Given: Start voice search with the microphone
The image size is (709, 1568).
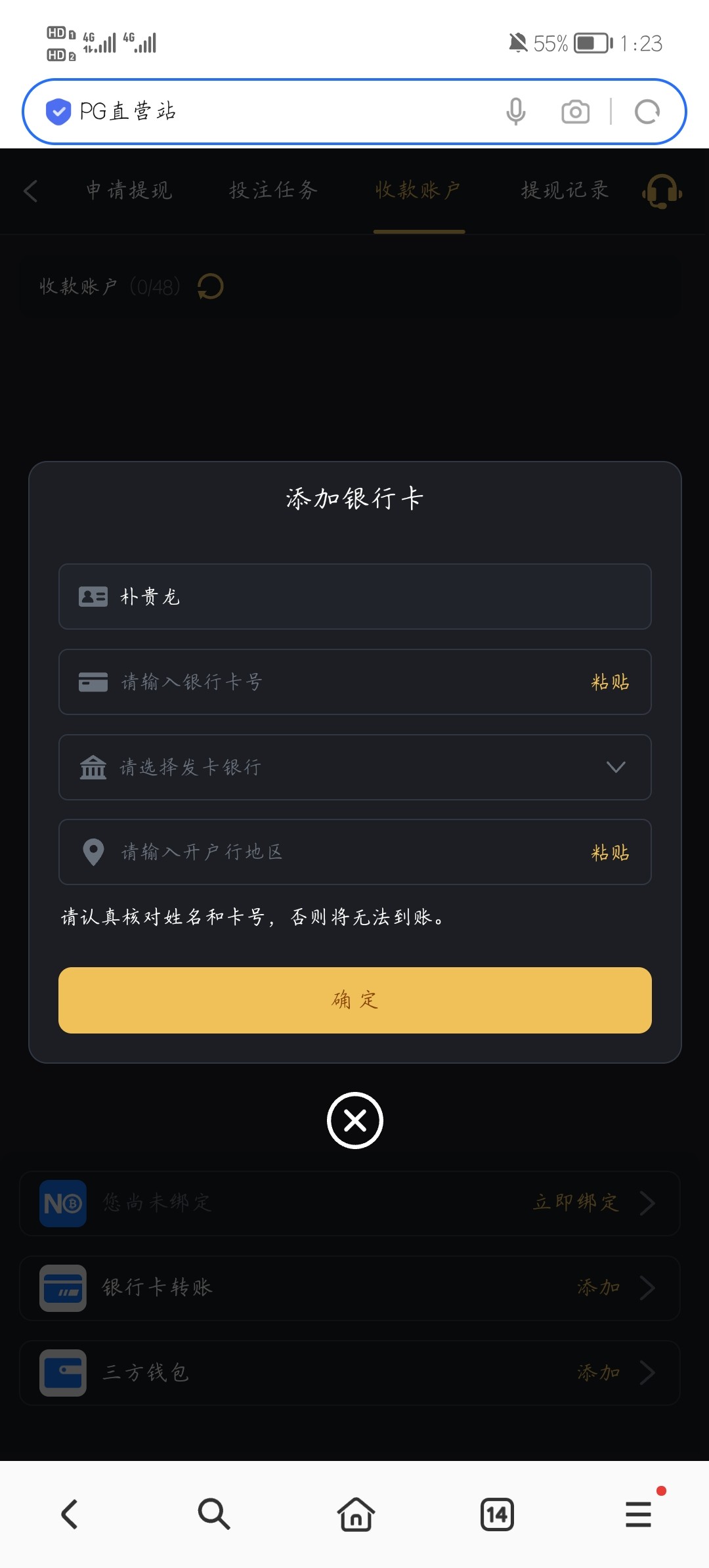Looking at the screenshot, I should tap(516, 112).
